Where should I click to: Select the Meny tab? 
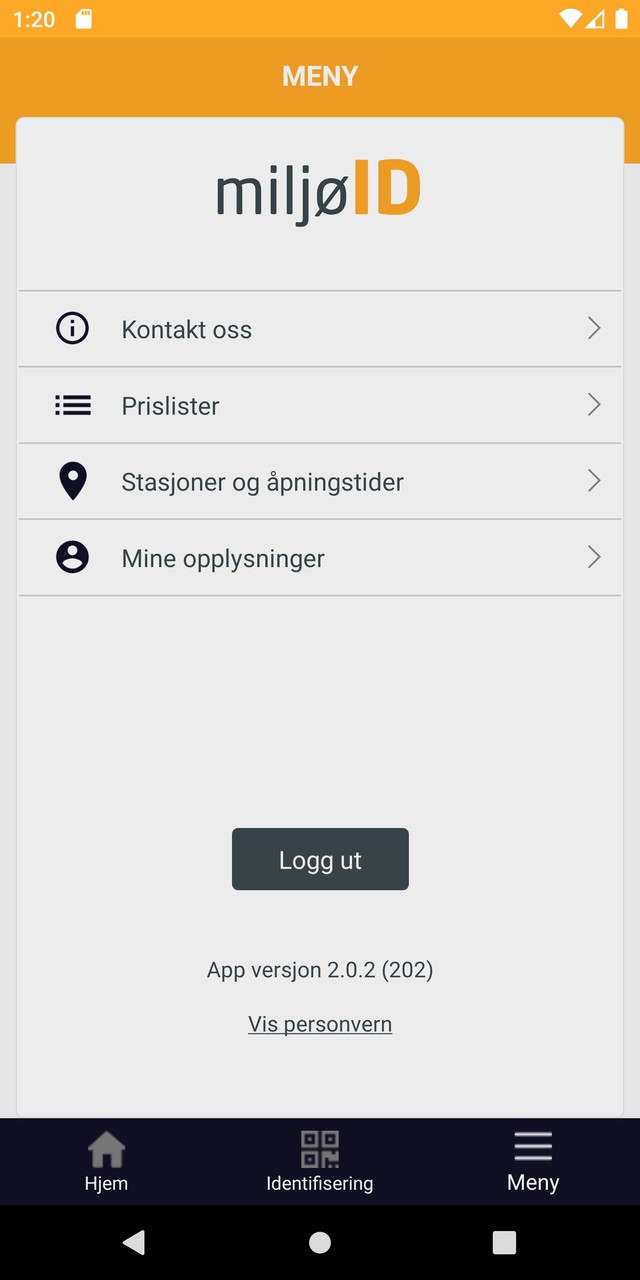[533, 1162]
